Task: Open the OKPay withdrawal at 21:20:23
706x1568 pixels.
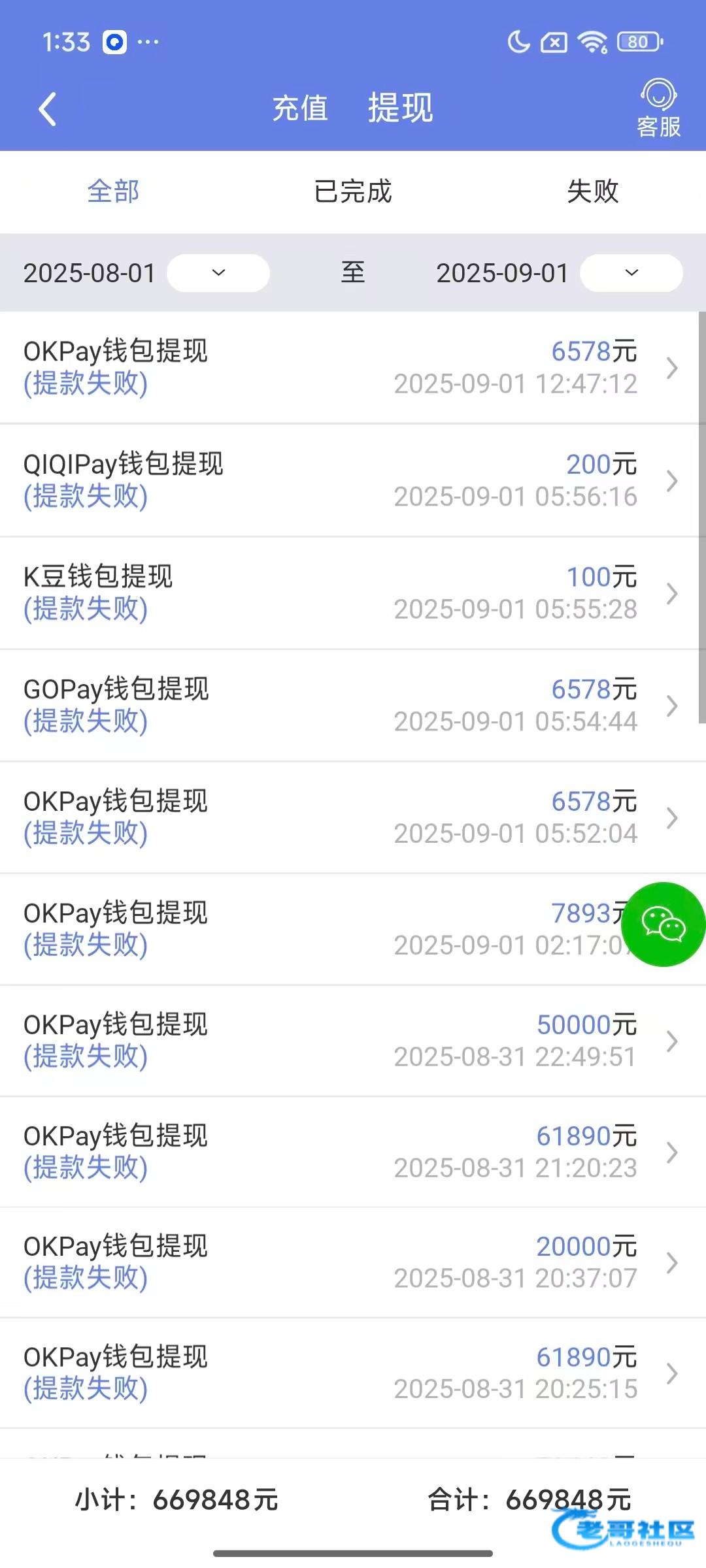Action: point(340,1152)
